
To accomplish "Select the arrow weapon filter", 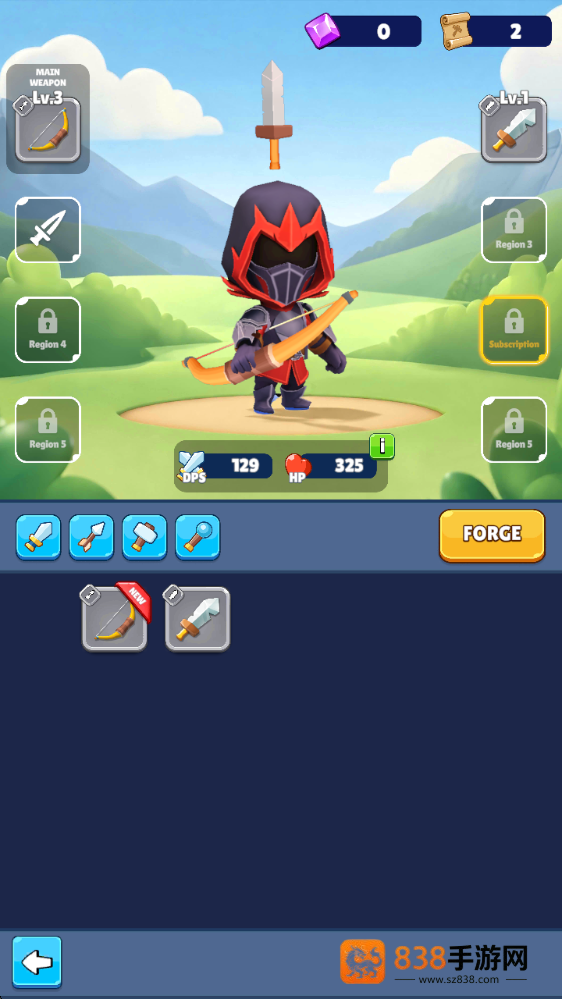I will click(91, 537).
